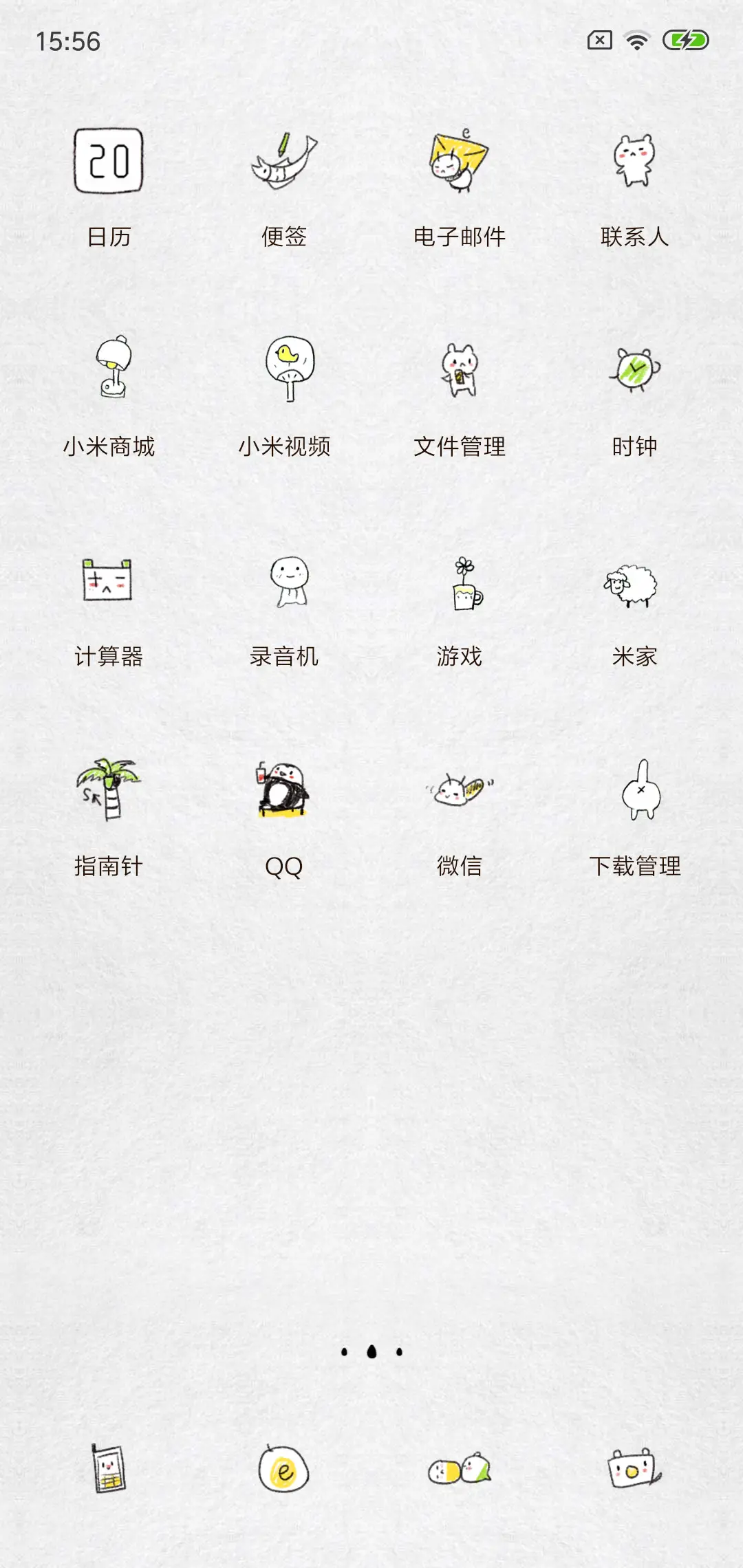Open the 游戏 games folder
Screen dimensions: 743x1568
pyautogui.click(x=460, y=585)
